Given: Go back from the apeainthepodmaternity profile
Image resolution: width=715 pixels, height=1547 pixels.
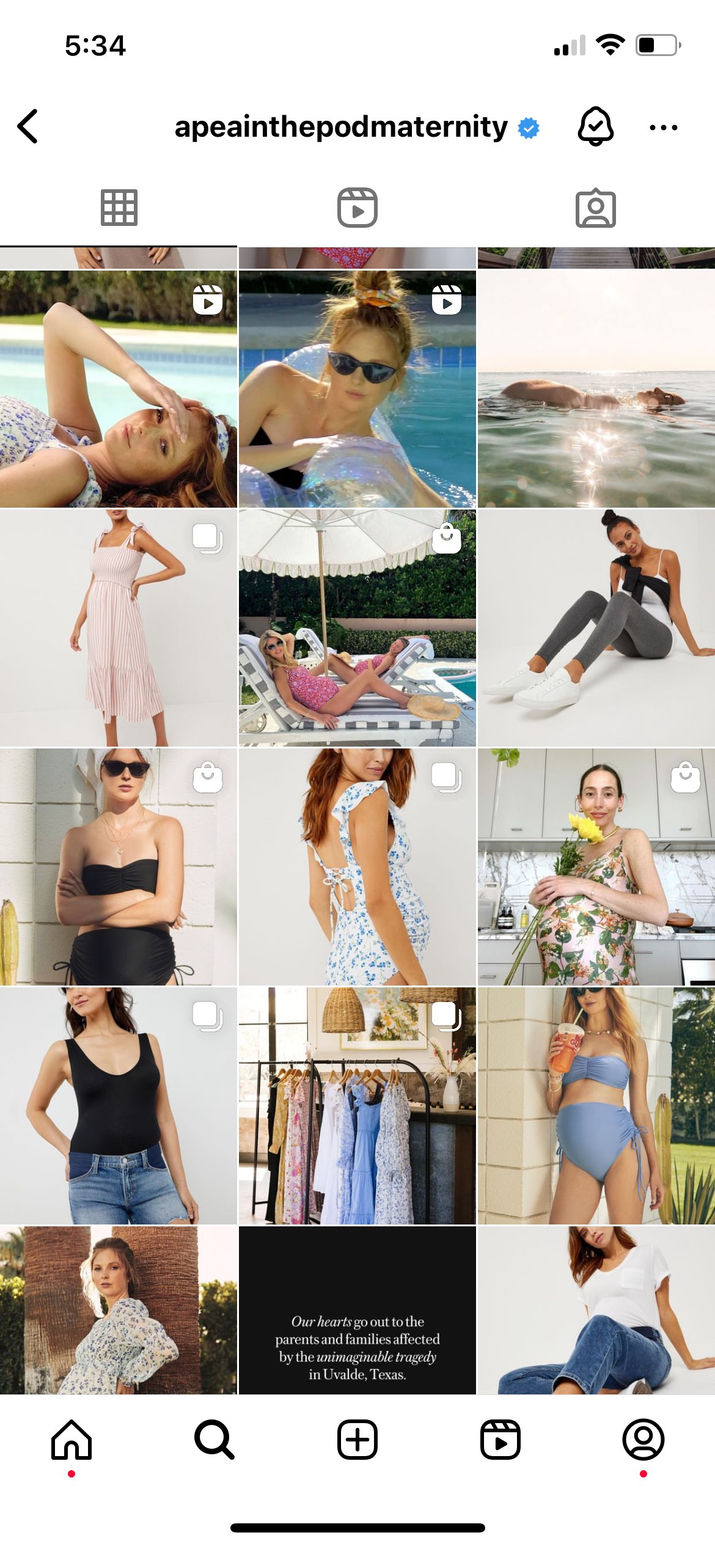Looking at the screenshot, I should coord(28,127).
